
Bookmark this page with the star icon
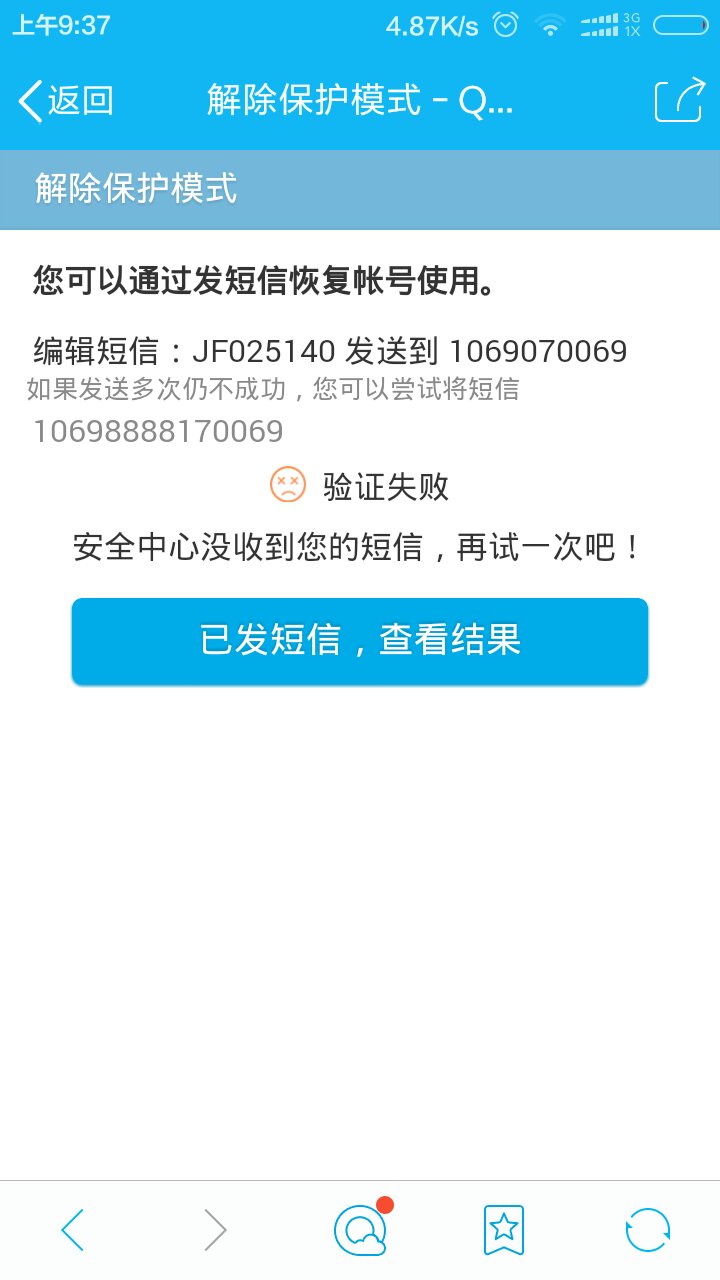(504, 1230)
